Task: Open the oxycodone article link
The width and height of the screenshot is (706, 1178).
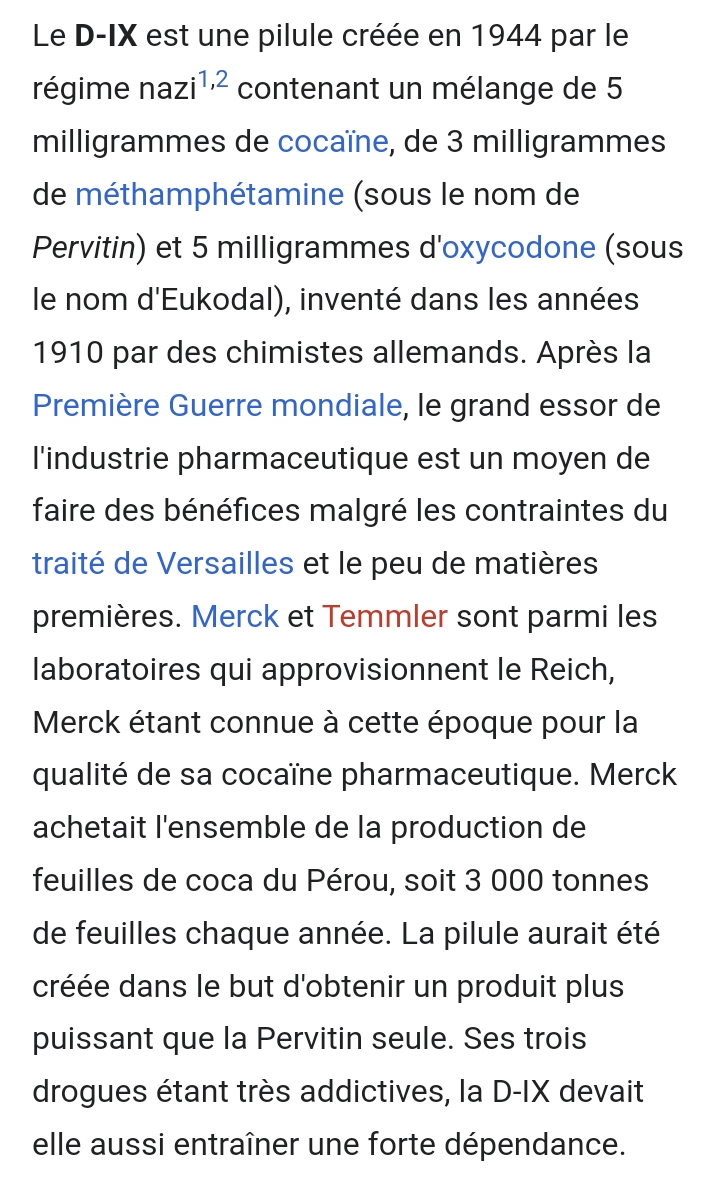Action: pyautogui.click(x=518, y=248)
